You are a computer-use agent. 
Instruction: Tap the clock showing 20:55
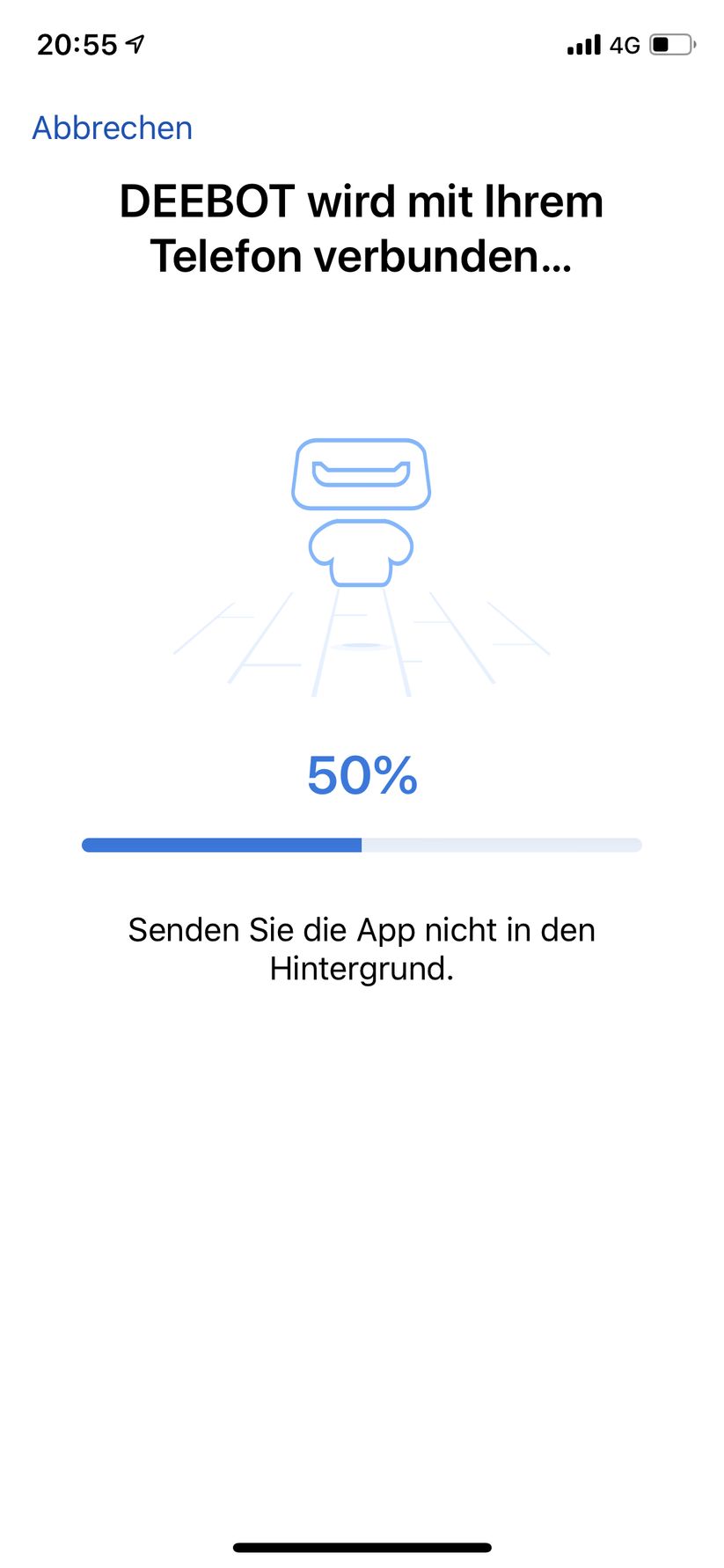pos(75,43)
